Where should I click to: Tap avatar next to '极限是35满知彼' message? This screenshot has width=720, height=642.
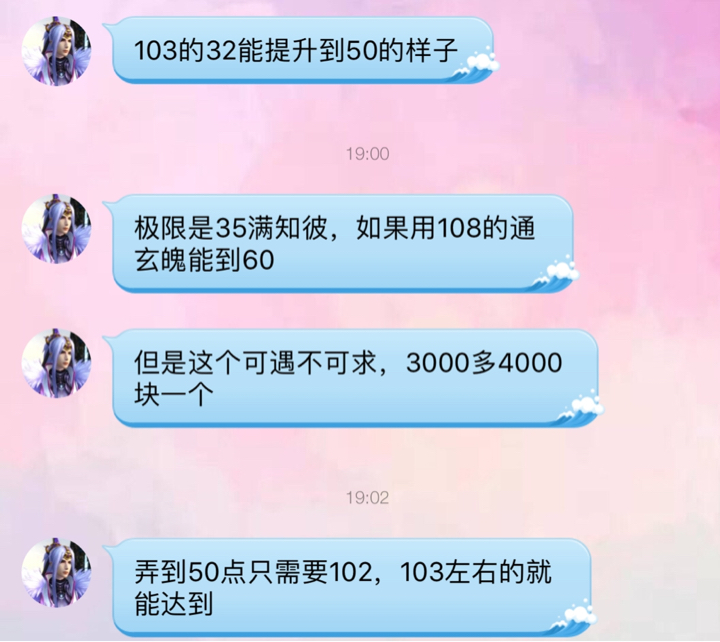[57, 230]
